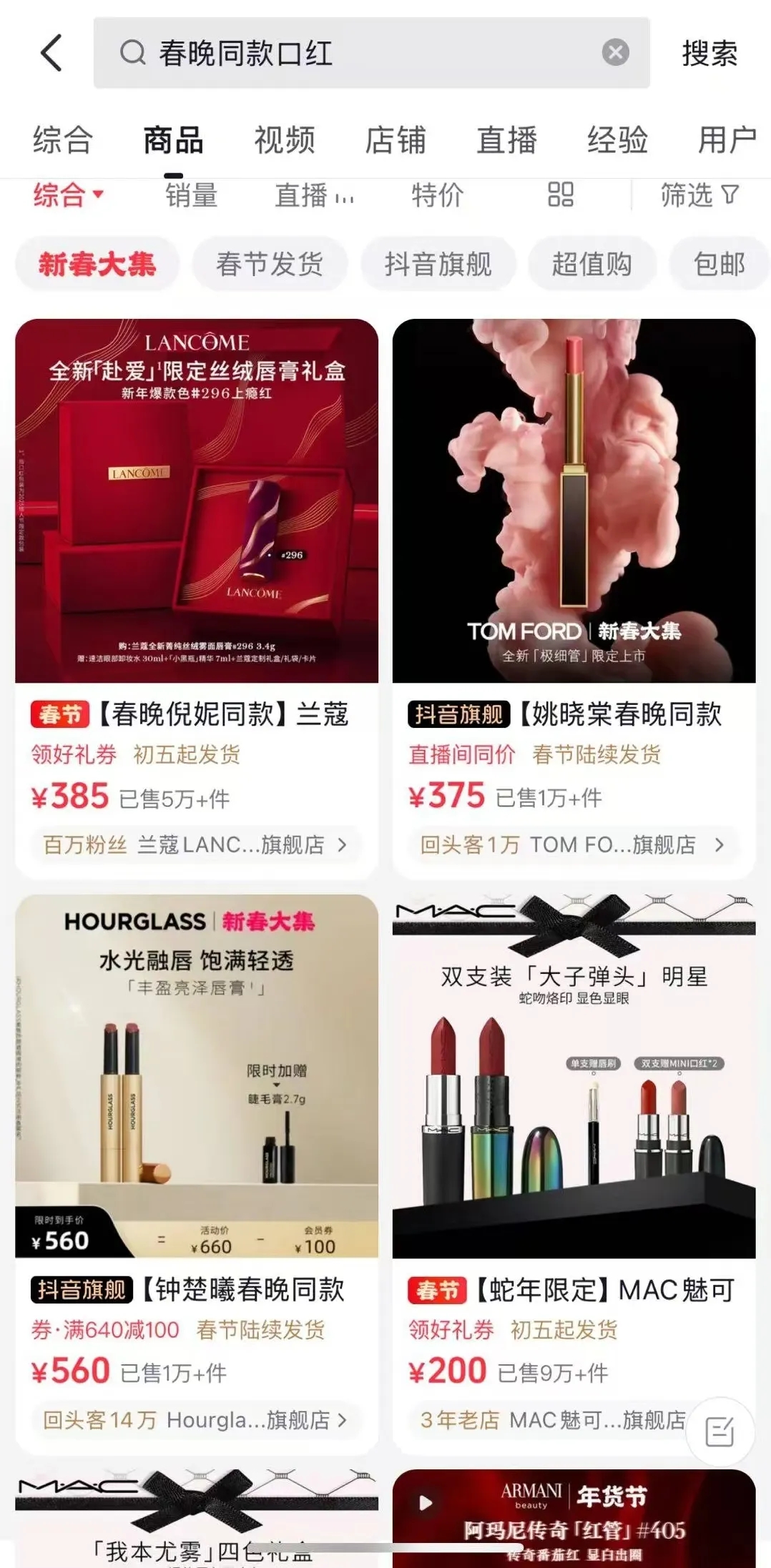Switch to the 店铺 tab
Viewport: 771px width, 1568px height.
tap(396, 139)
